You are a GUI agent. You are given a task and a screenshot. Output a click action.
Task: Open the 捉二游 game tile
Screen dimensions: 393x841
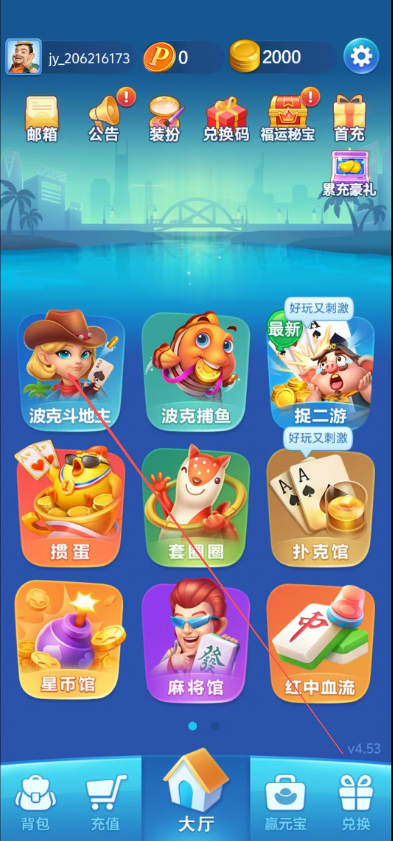pos(321,370)
